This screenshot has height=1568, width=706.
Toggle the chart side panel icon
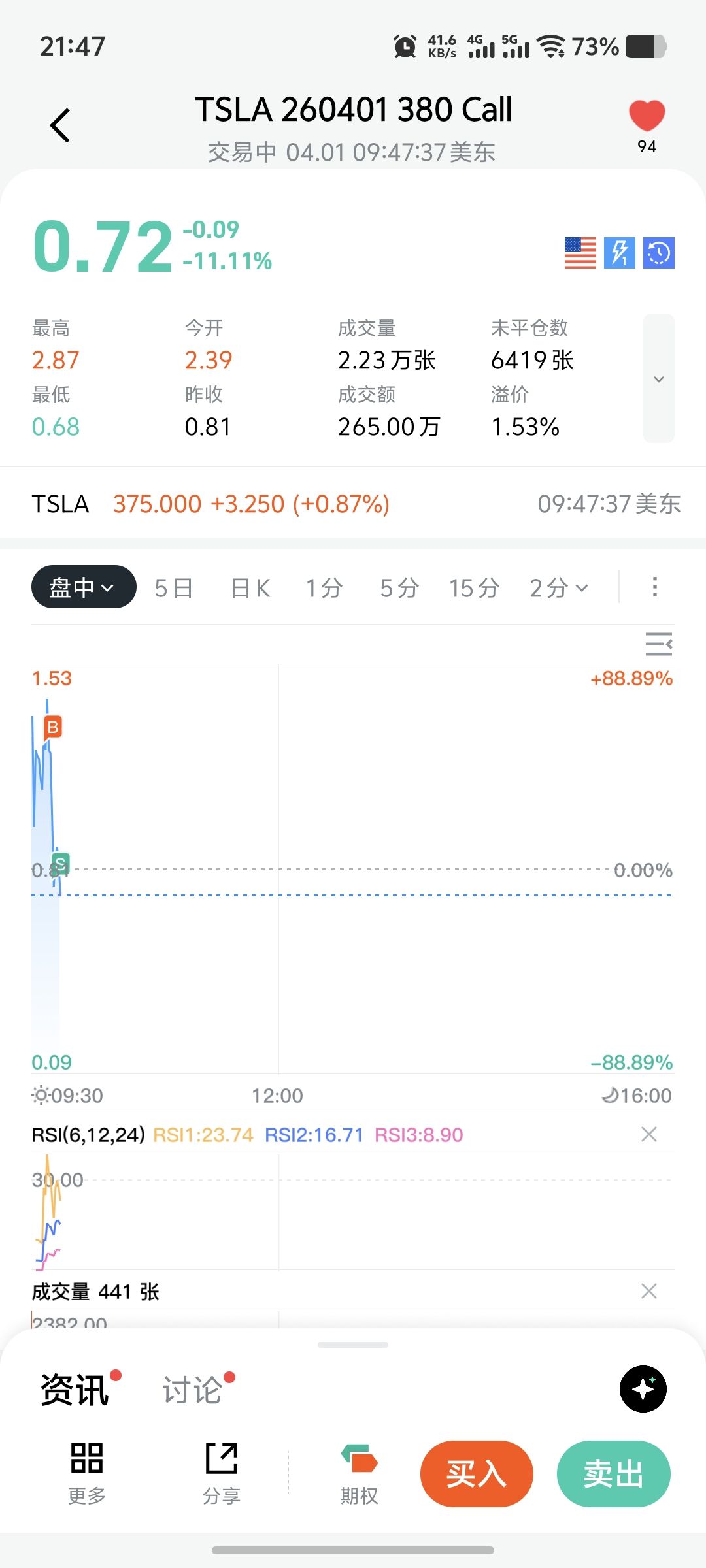(658, 644)
